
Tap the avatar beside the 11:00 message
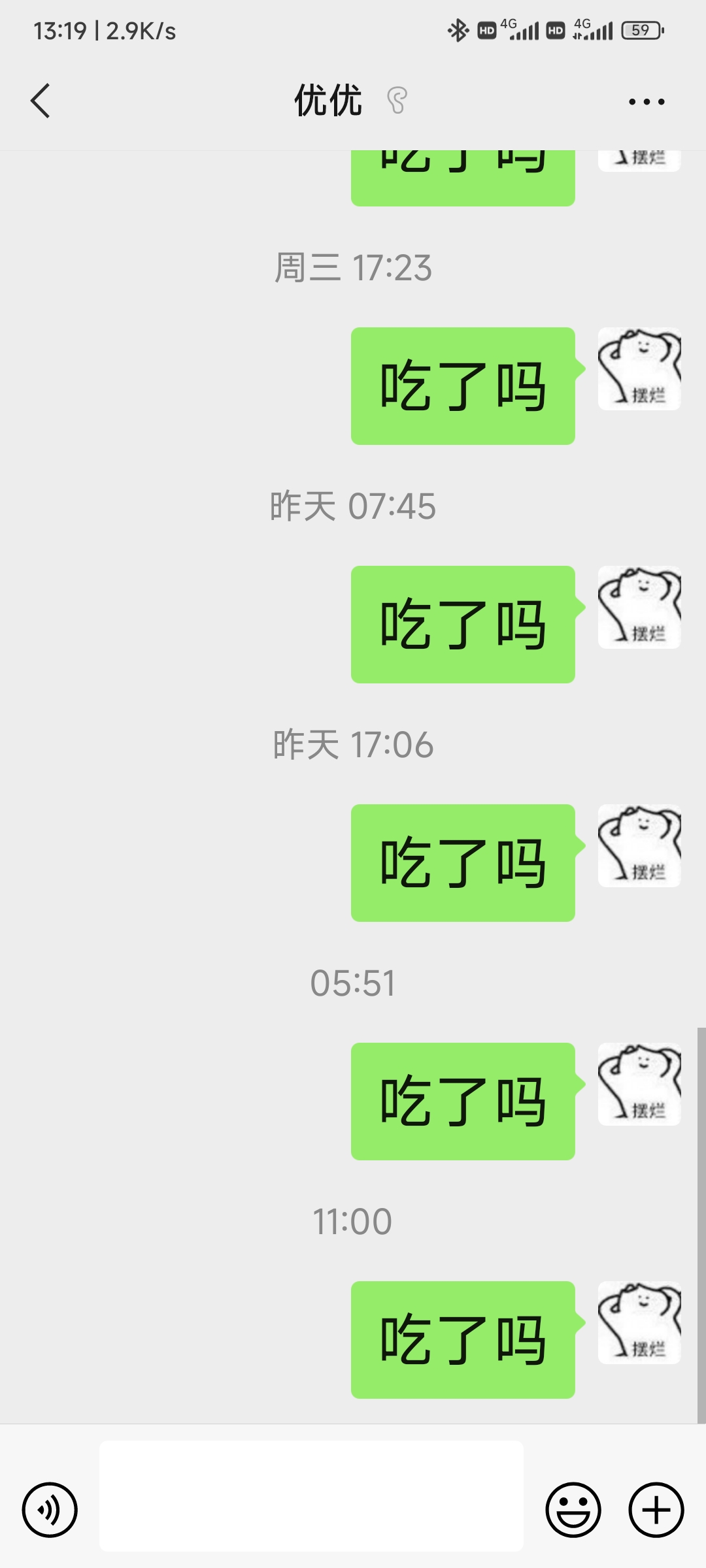(x=639, y=1322)
